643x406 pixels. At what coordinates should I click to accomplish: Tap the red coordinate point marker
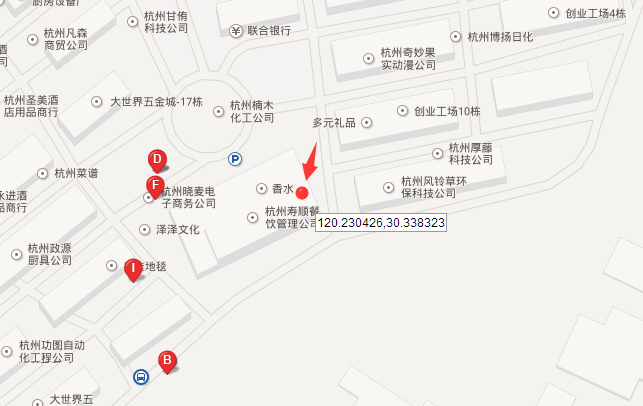(x=302, y=192)
